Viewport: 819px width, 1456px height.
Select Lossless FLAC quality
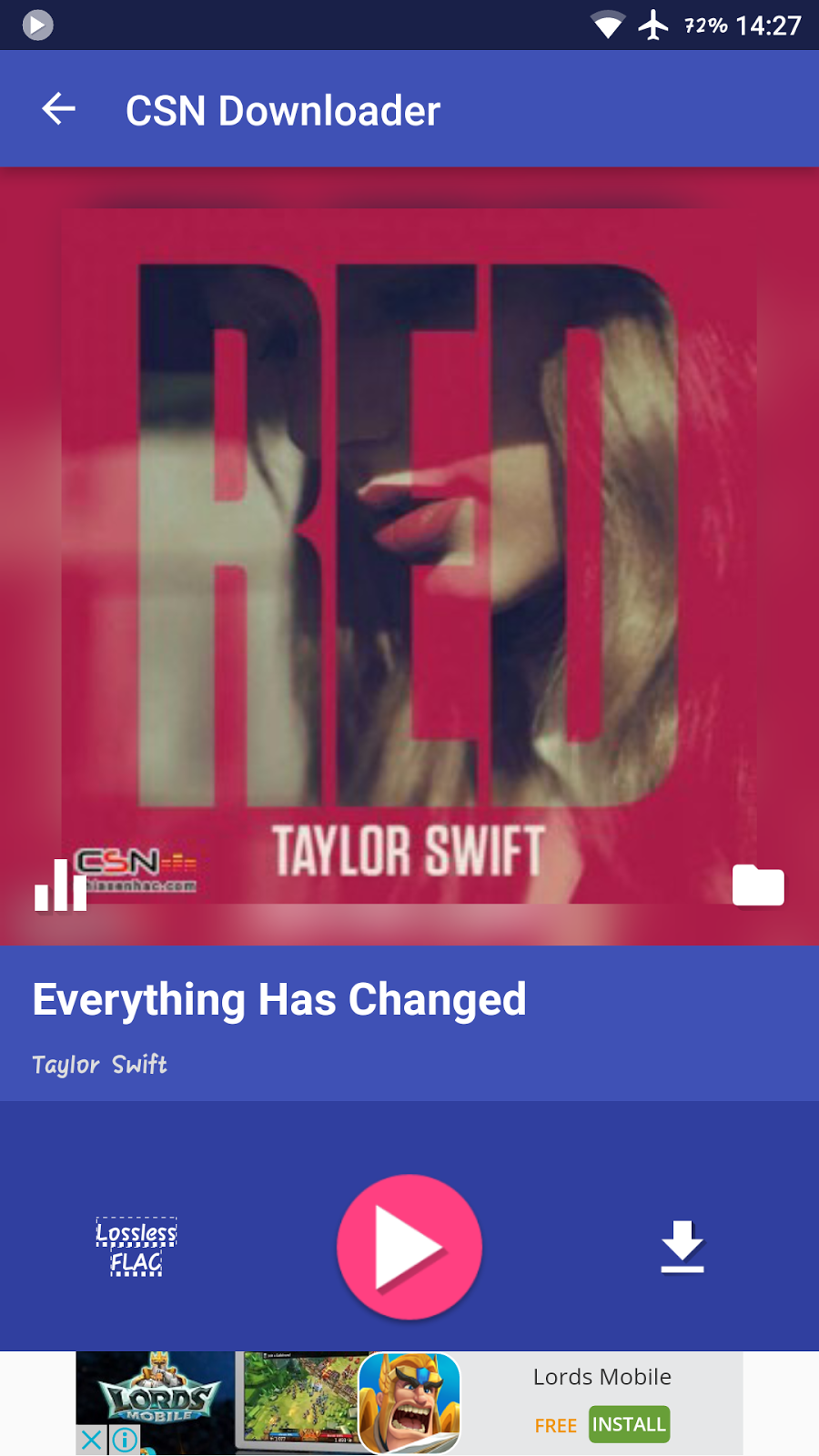coord(136,1247)
